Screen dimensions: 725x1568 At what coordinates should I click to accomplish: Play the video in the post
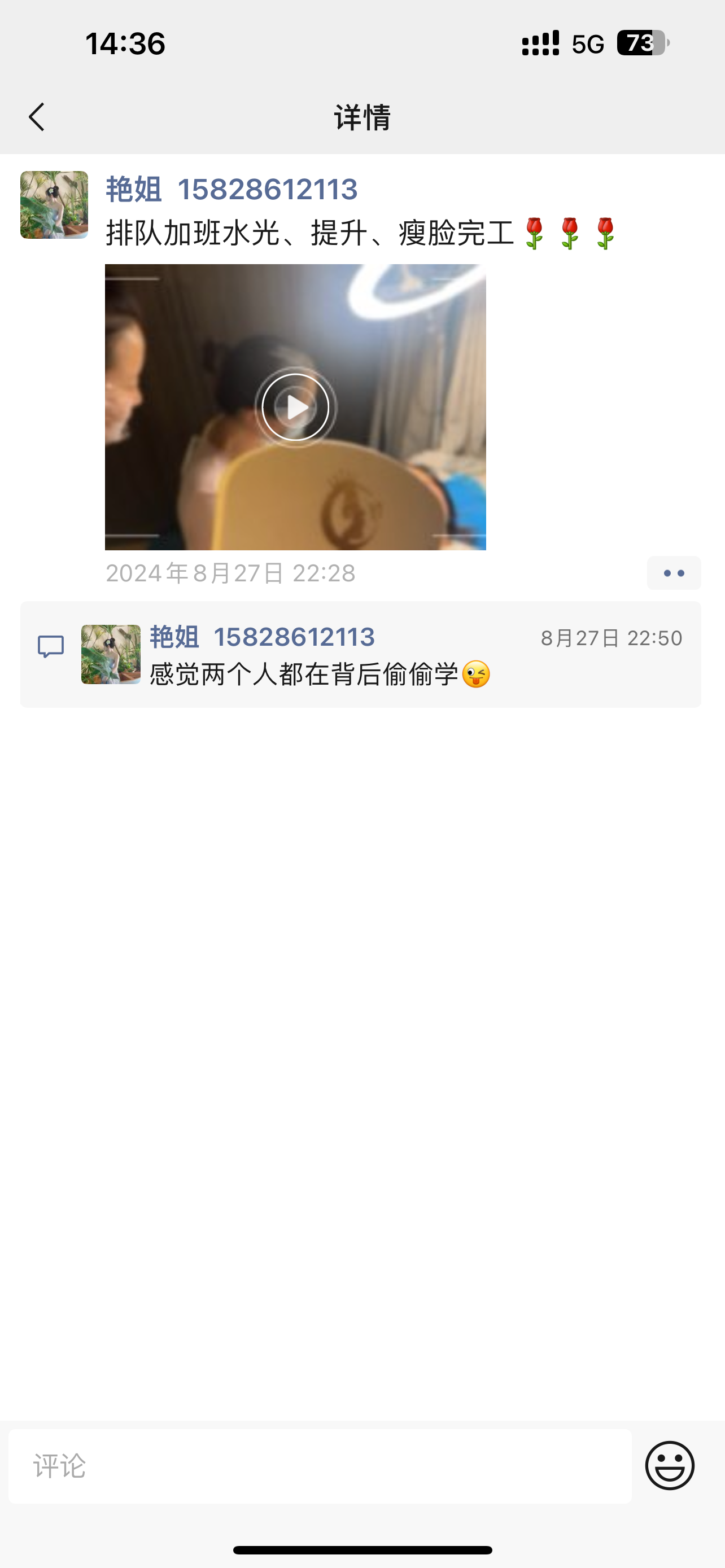(295, 406)
